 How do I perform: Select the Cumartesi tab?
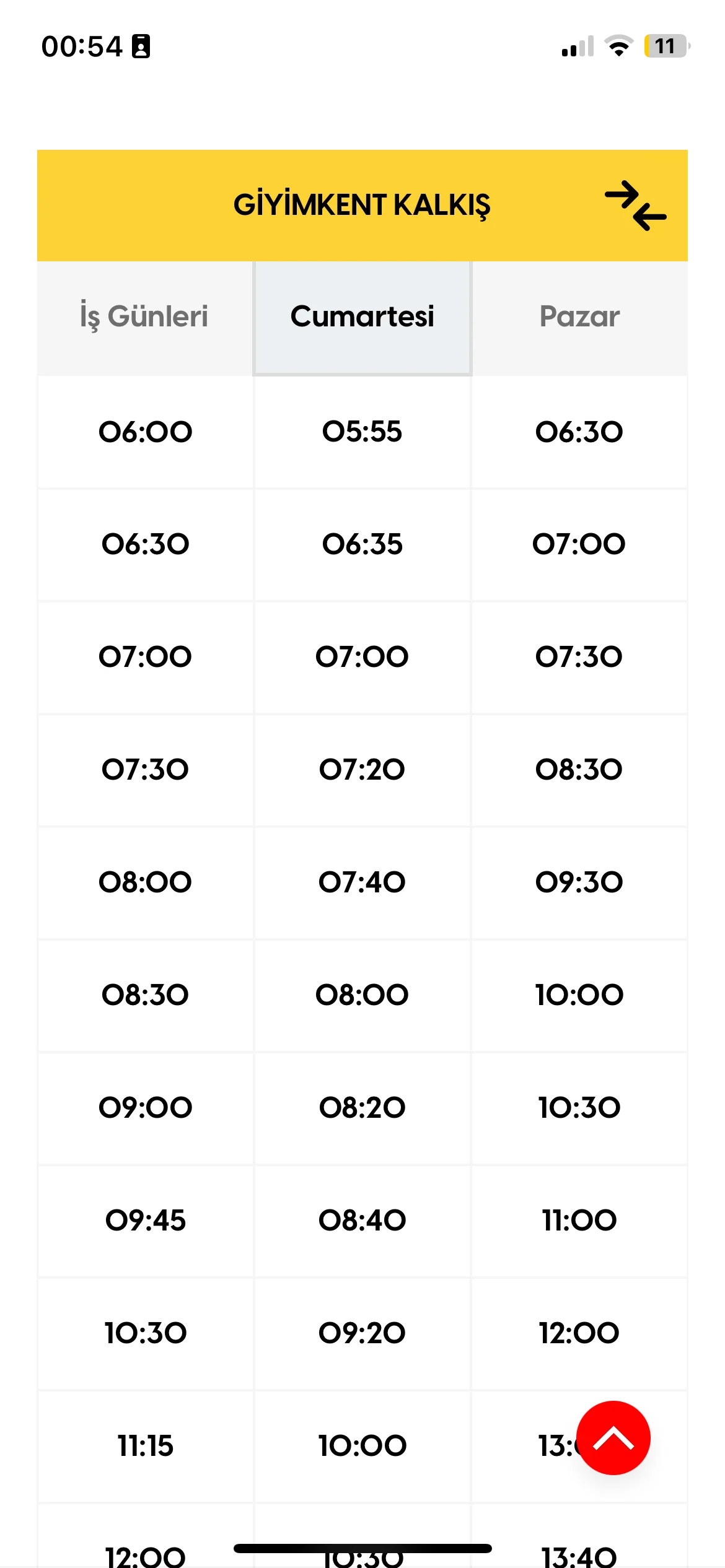click(362, 317)
